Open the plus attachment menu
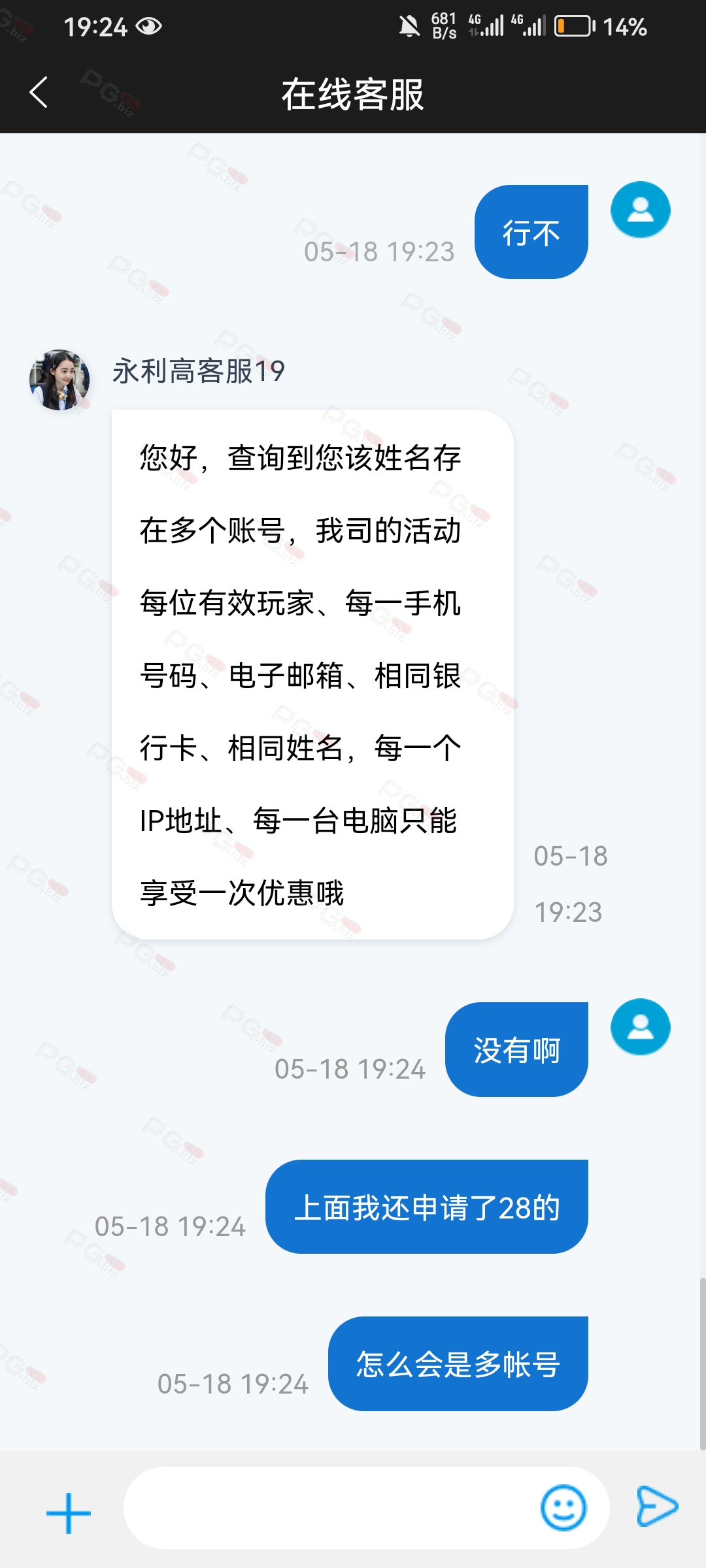The height and width of the screenshot is (1568, 706). pyautogui.click(x=69, y=1512)
